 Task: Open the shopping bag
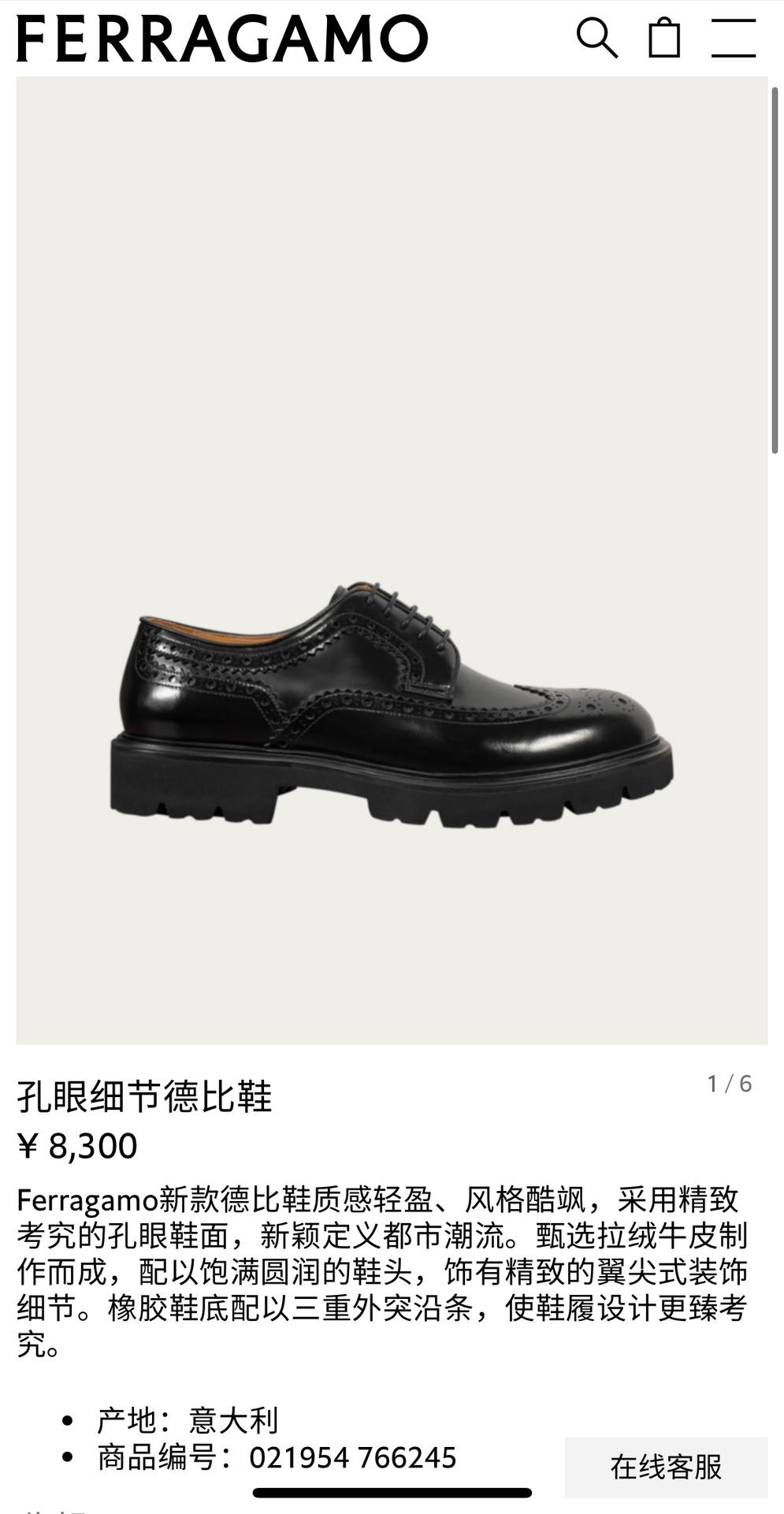tap(664, 38)
